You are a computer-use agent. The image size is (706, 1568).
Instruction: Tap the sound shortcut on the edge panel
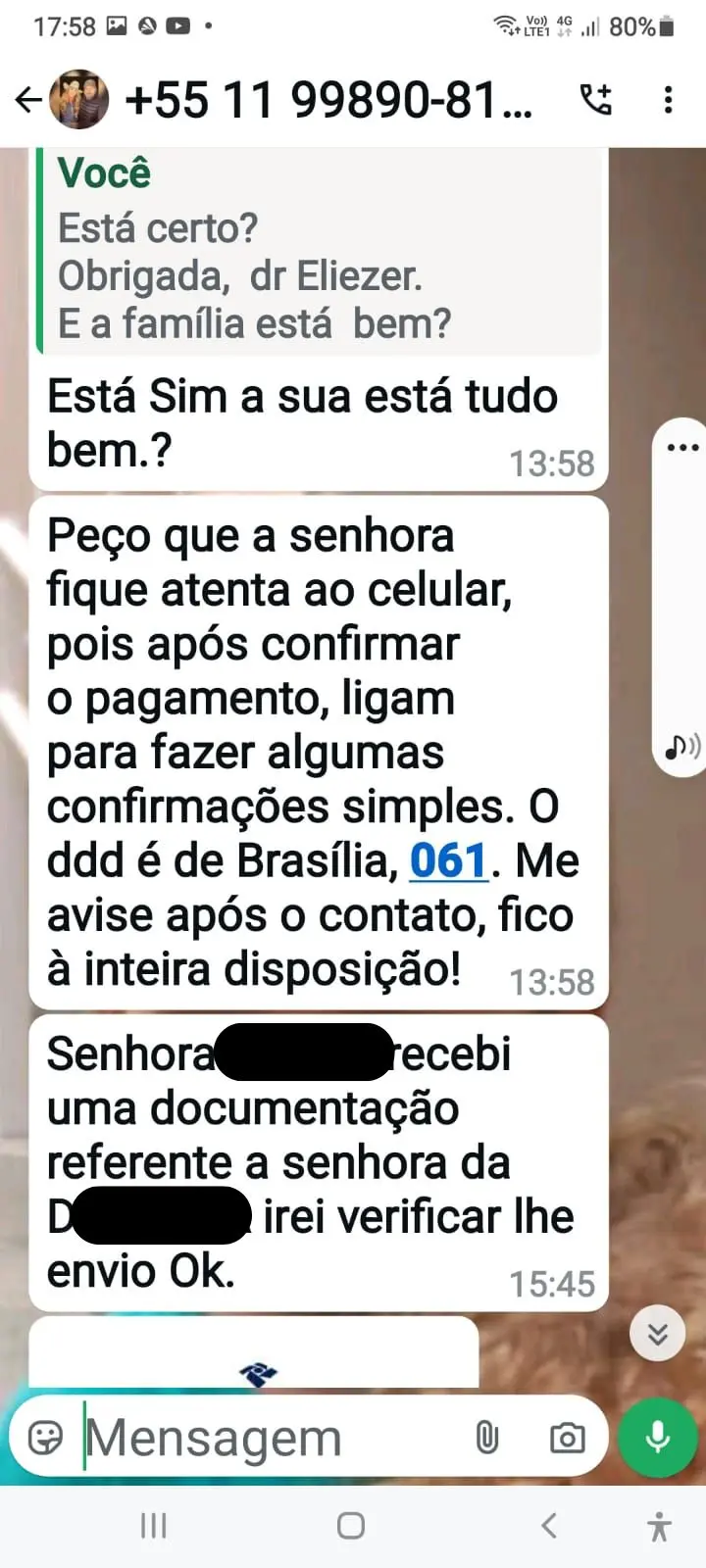click(x=682, y=747)
